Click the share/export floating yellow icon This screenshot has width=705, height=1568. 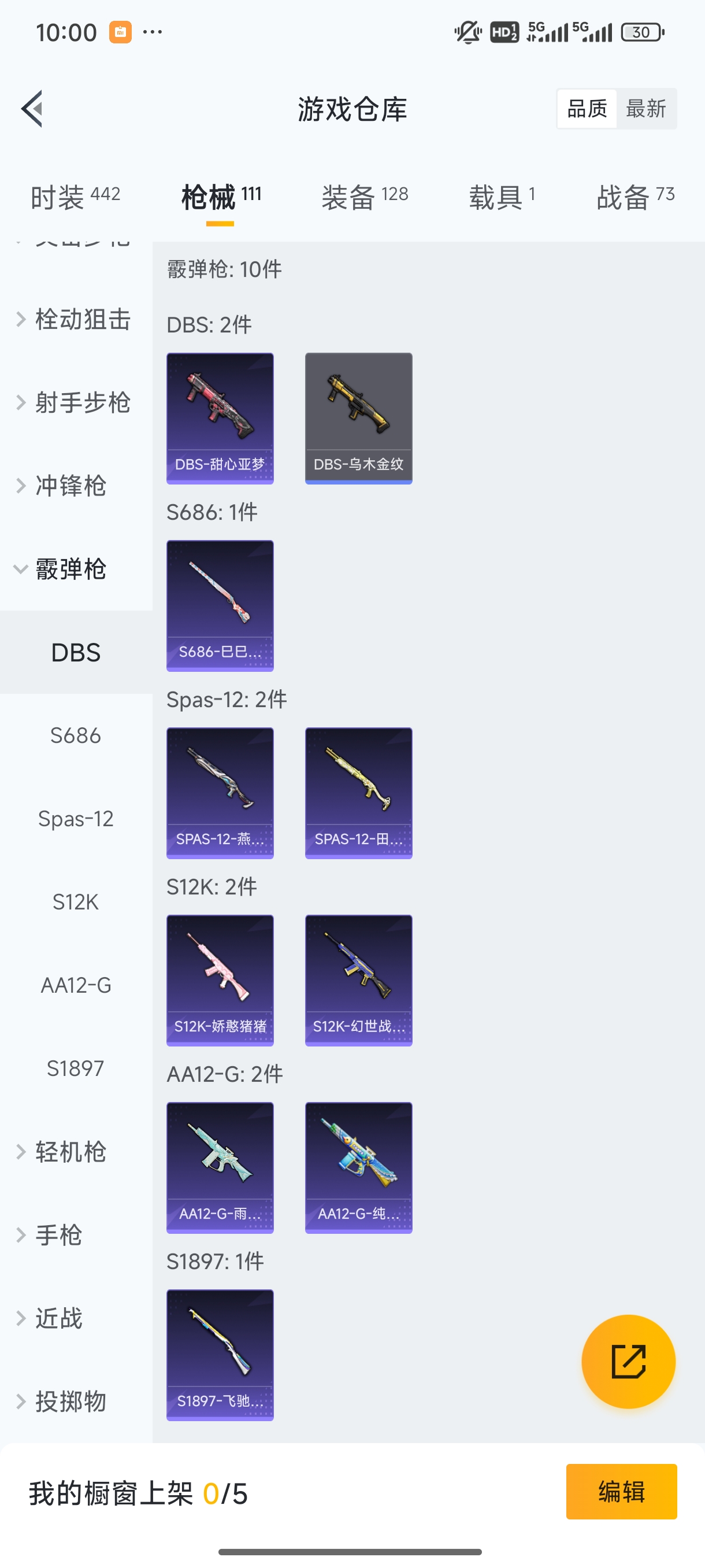pos(628,1362)
